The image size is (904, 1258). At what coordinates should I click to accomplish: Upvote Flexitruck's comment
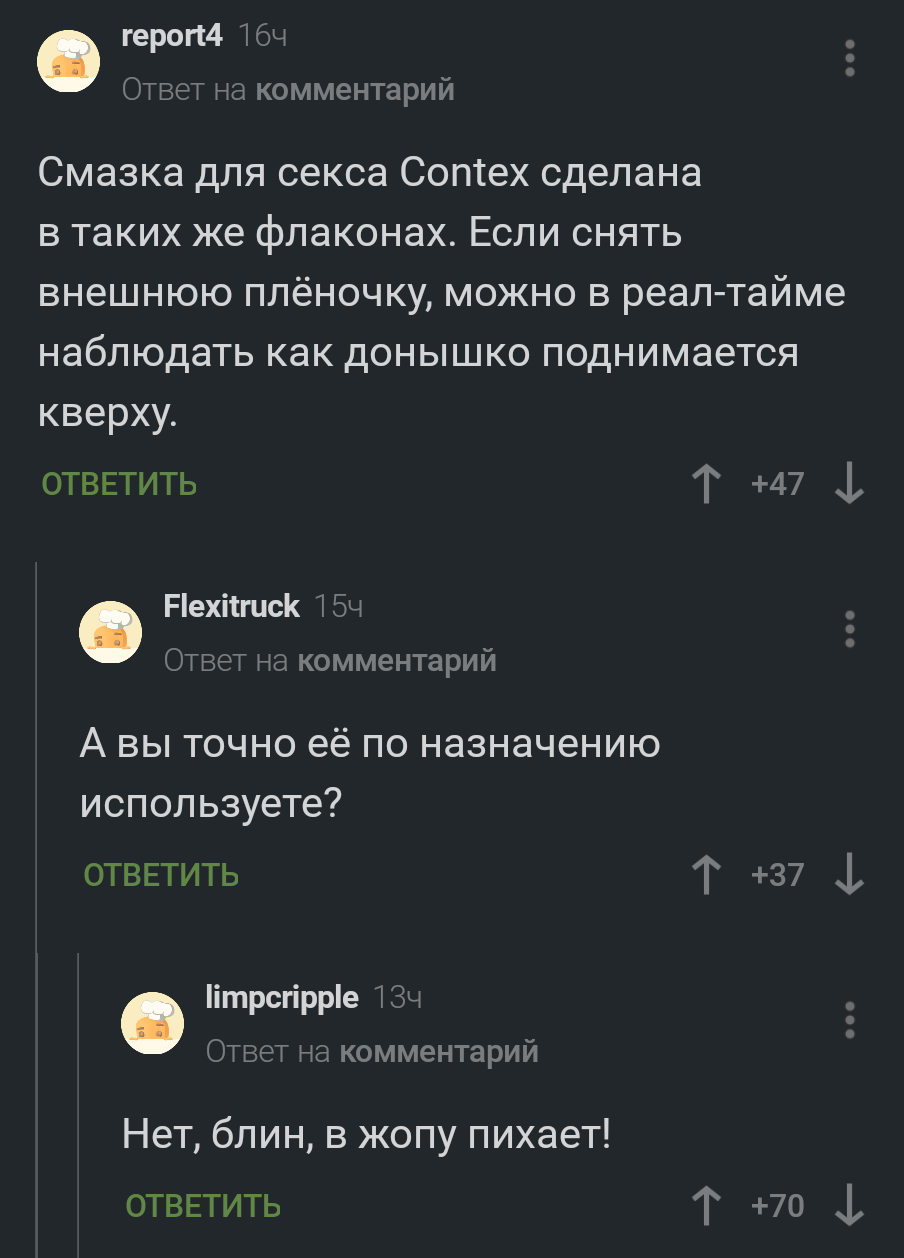click(707, 876)
